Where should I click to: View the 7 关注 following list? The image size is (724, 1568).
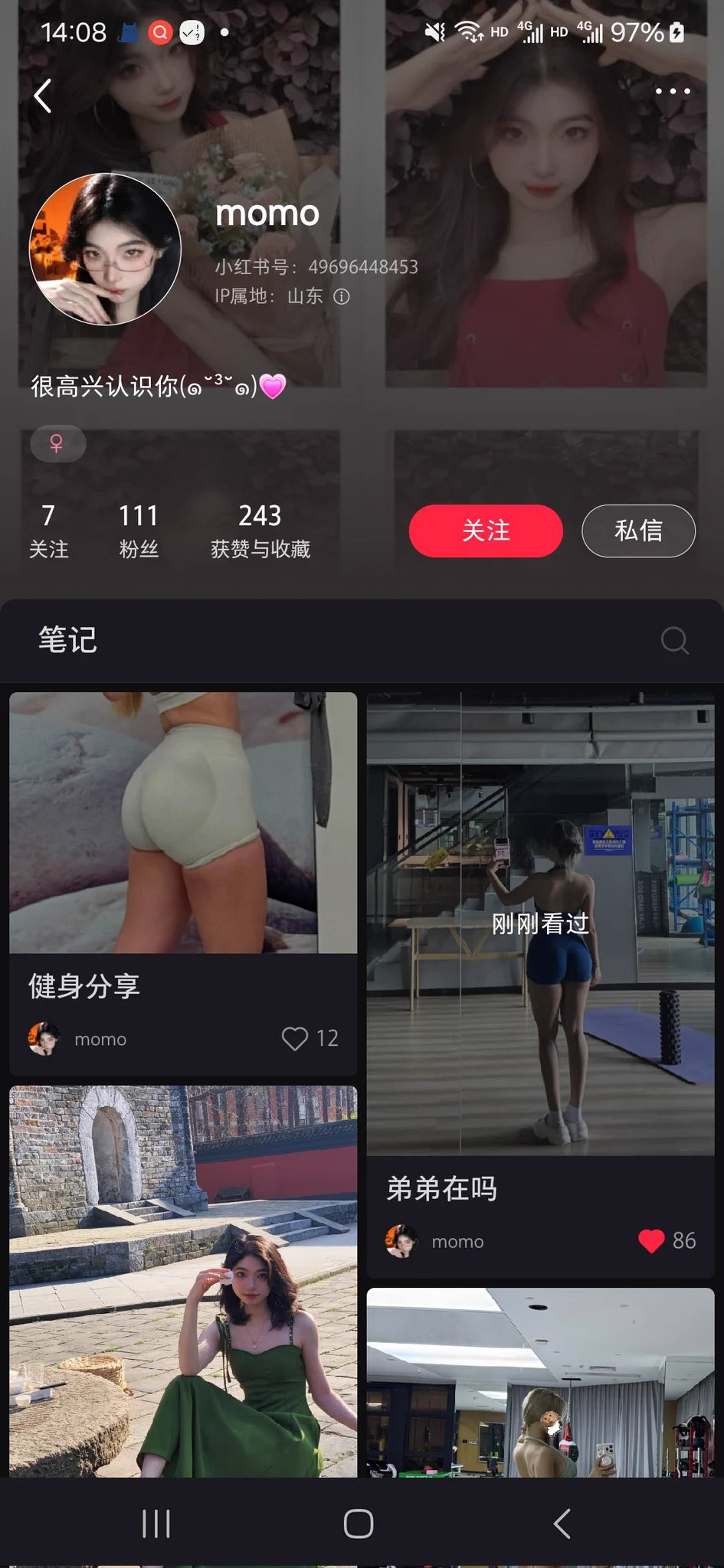click(48, 531)
